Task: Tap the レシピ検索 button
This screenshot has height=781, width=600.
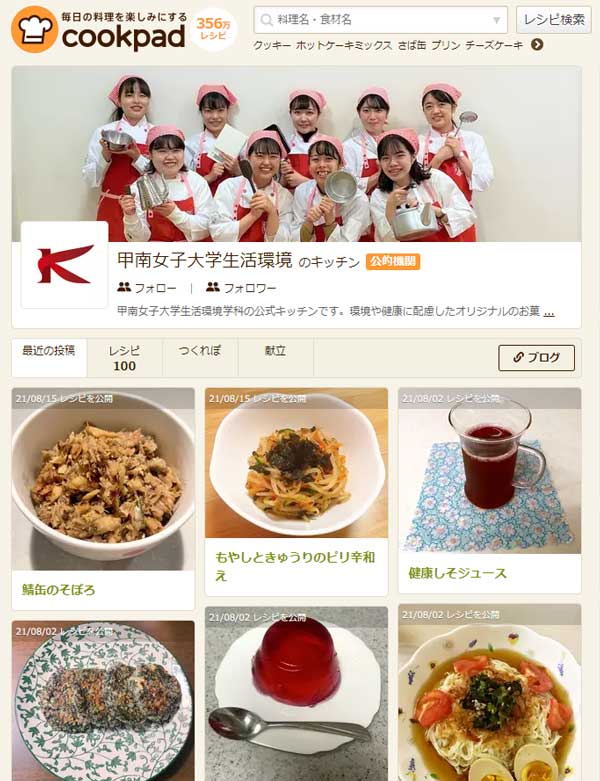Action: click(553, 20)
